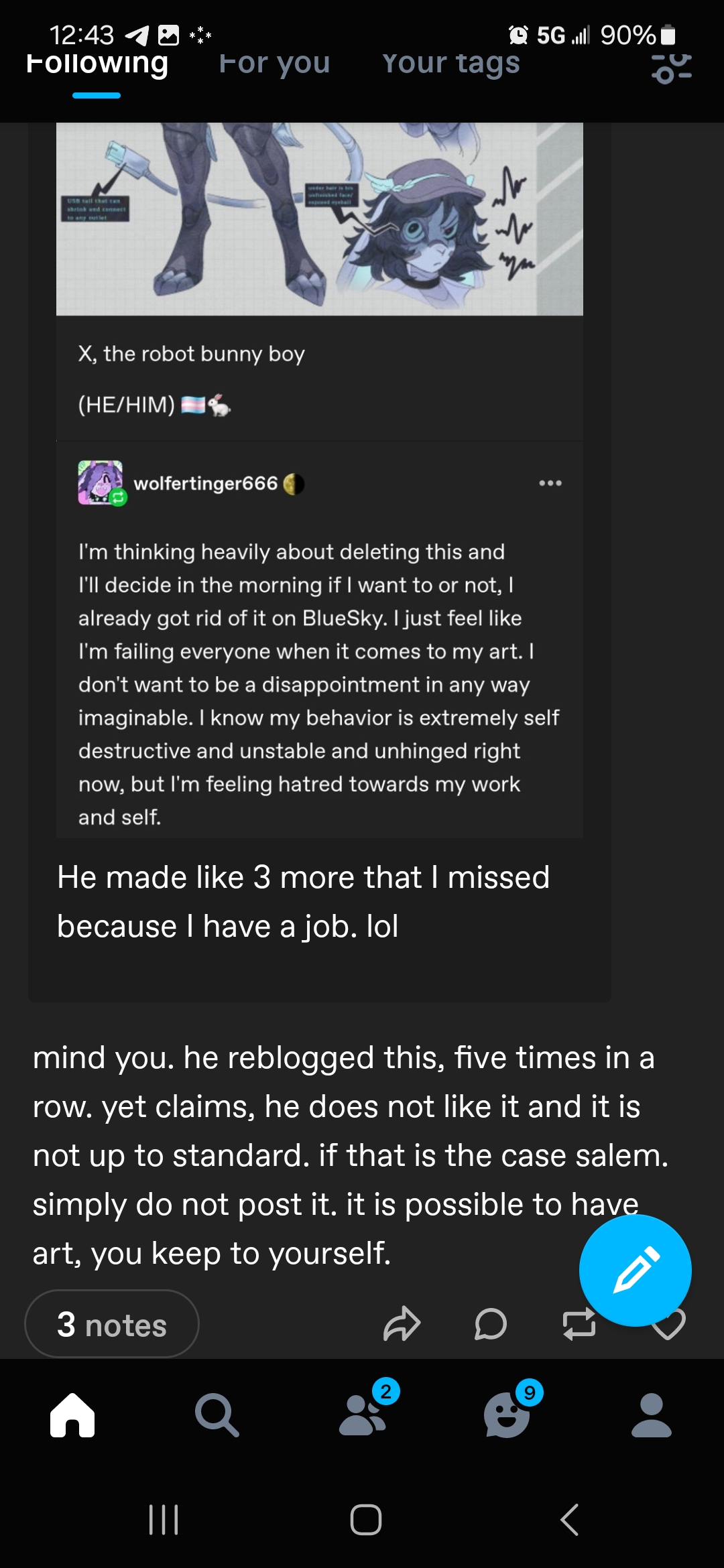This screenshot has width=724, height=1568.
Task: Open the robot bunny artwork image
Action: (x=319, y=218)
